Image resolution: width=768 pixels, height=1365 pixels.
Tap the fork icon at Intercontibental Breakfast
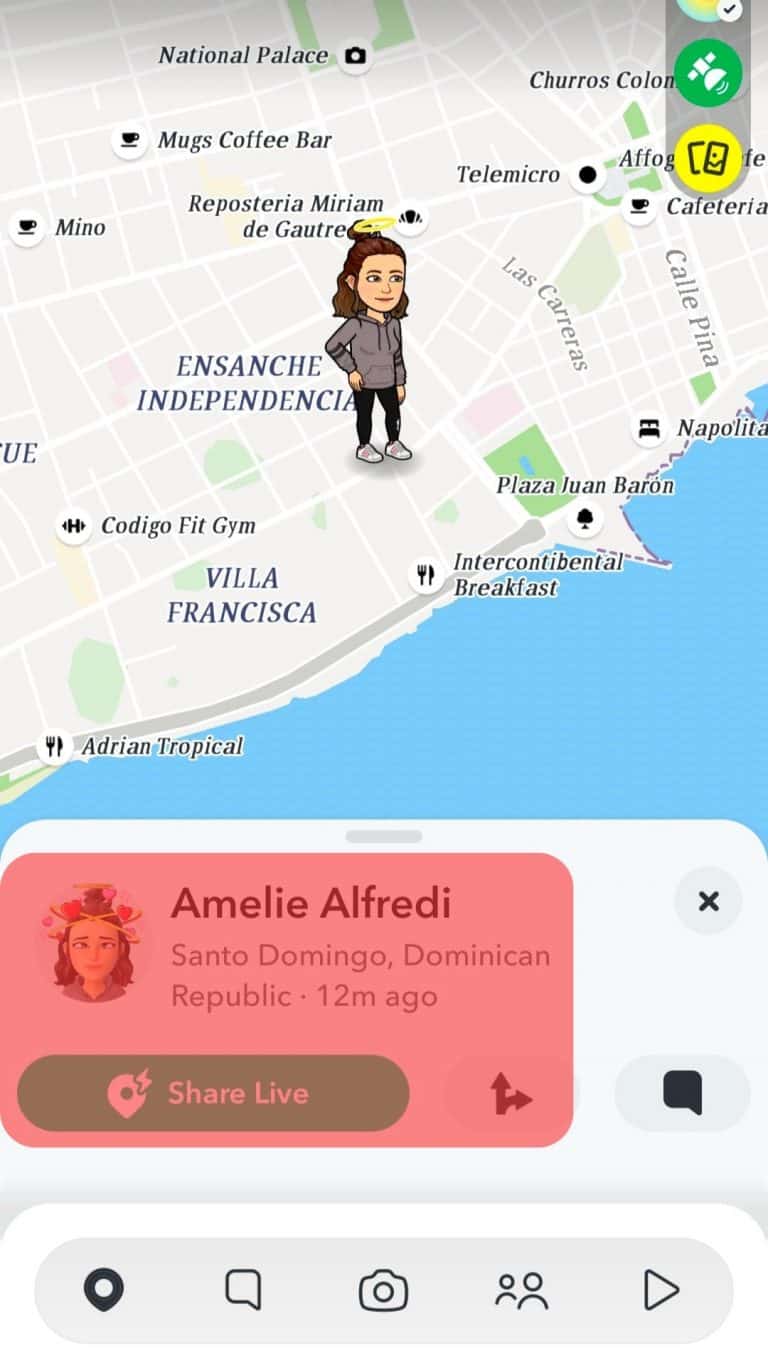point(425,574)
